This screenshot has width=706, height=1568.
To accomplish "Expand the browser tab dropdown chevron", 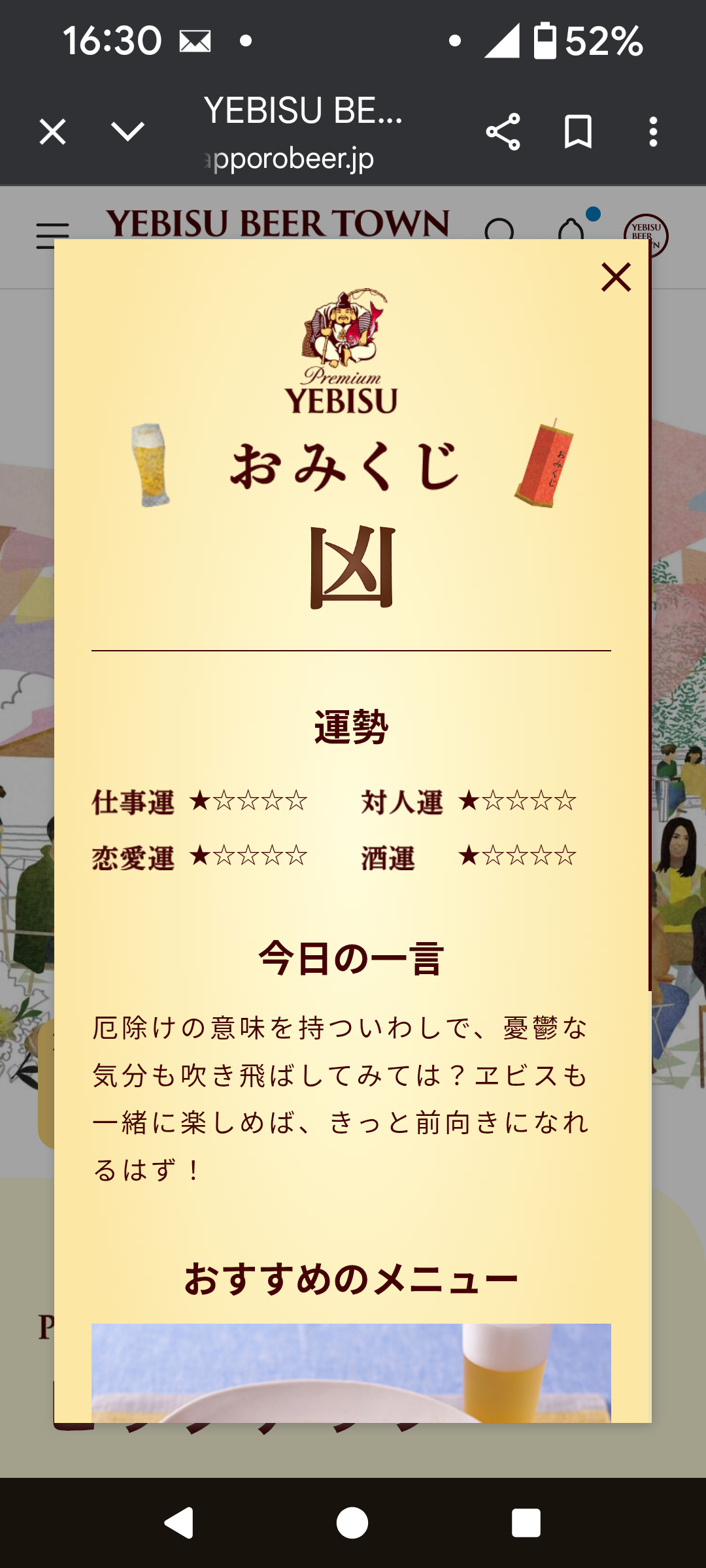I will (127, 131).
